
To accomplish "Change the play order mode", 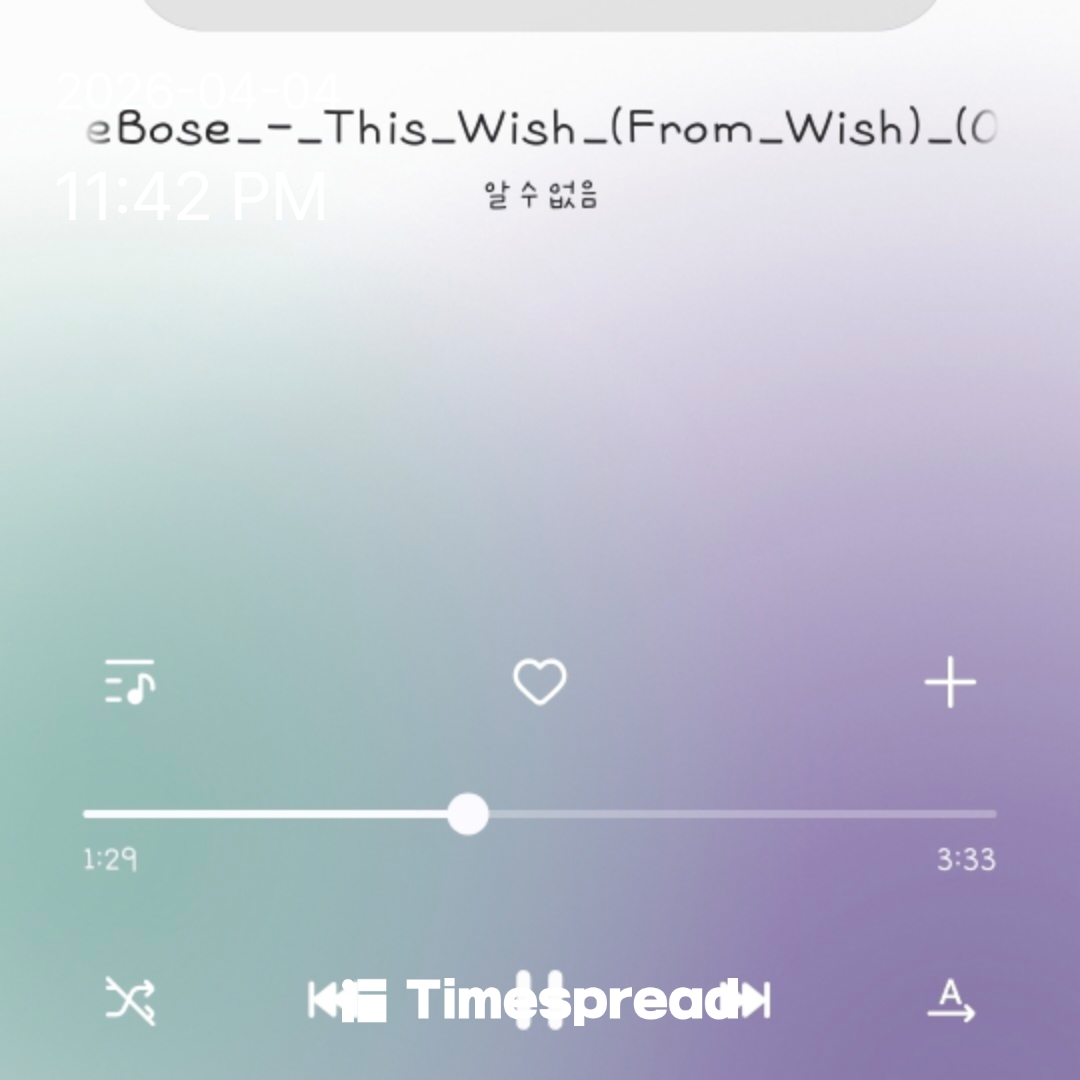I will tap(950, 1000).
